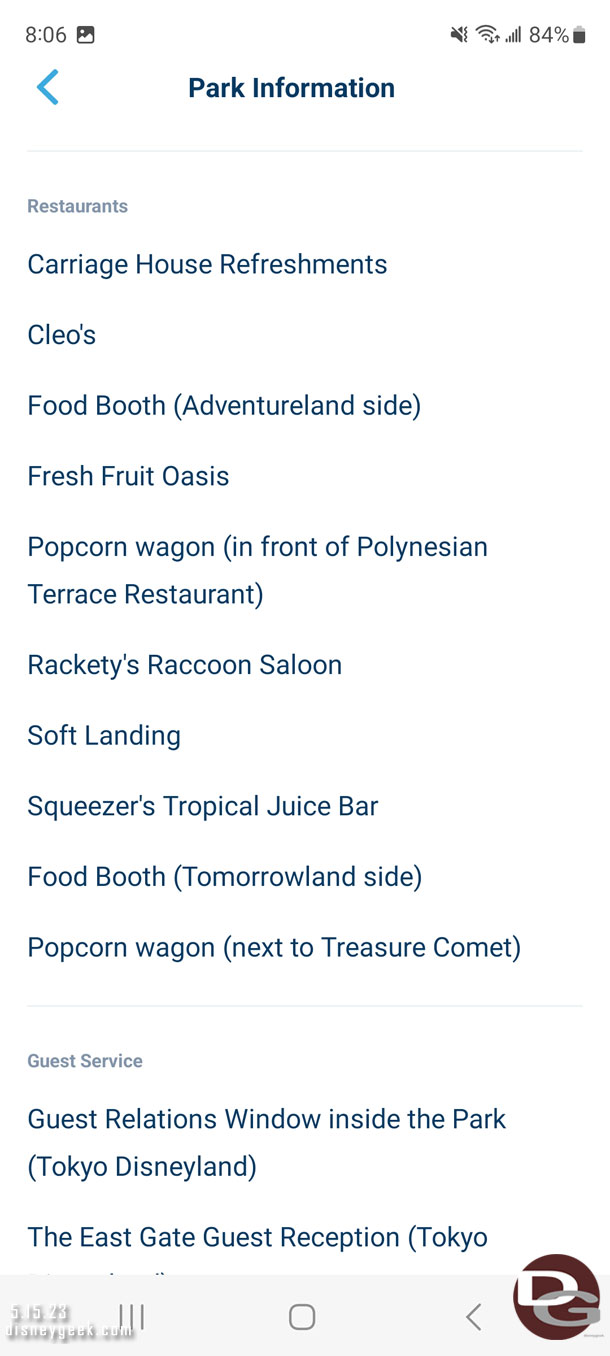The width and height of the screenshot is (610, 1356).
Task: Open recent apps from navigation bar
Action: point(132,1317)
